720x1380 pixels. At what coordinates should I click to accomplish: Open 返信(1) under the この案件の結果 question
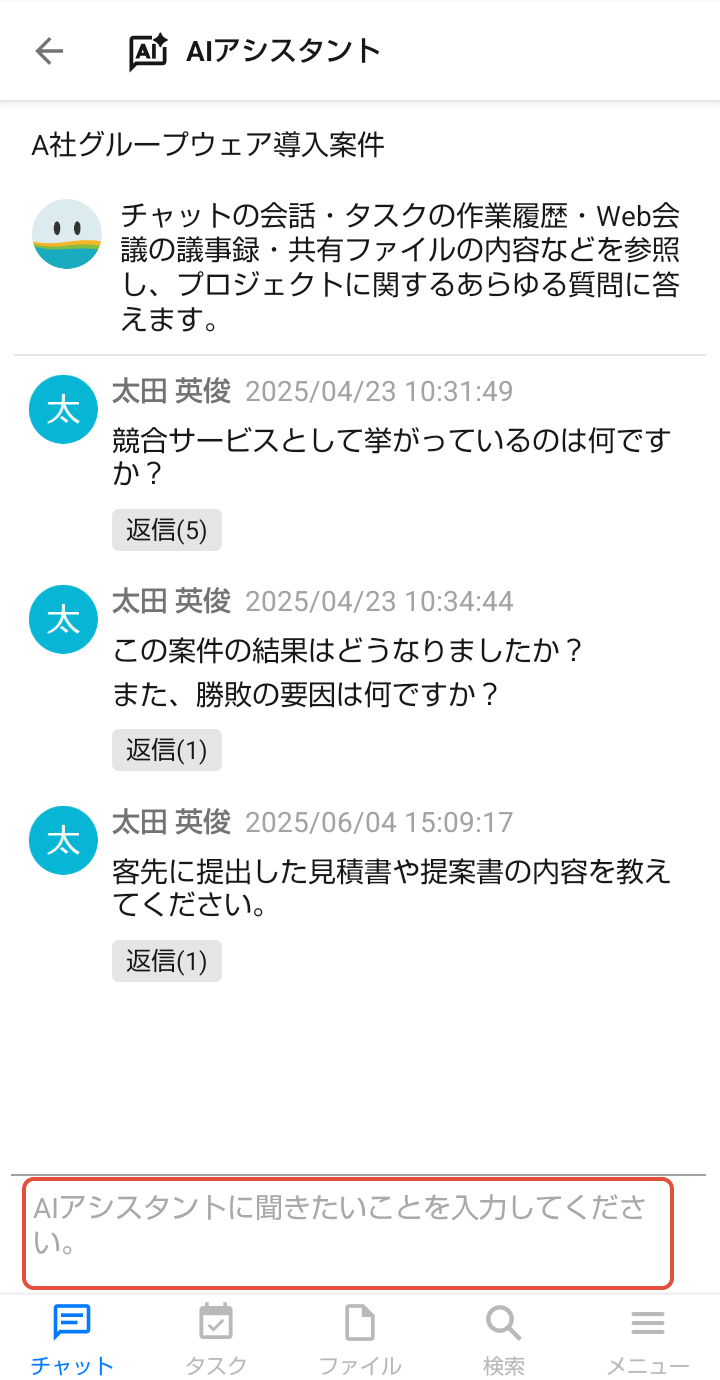(x=166, y=750)
